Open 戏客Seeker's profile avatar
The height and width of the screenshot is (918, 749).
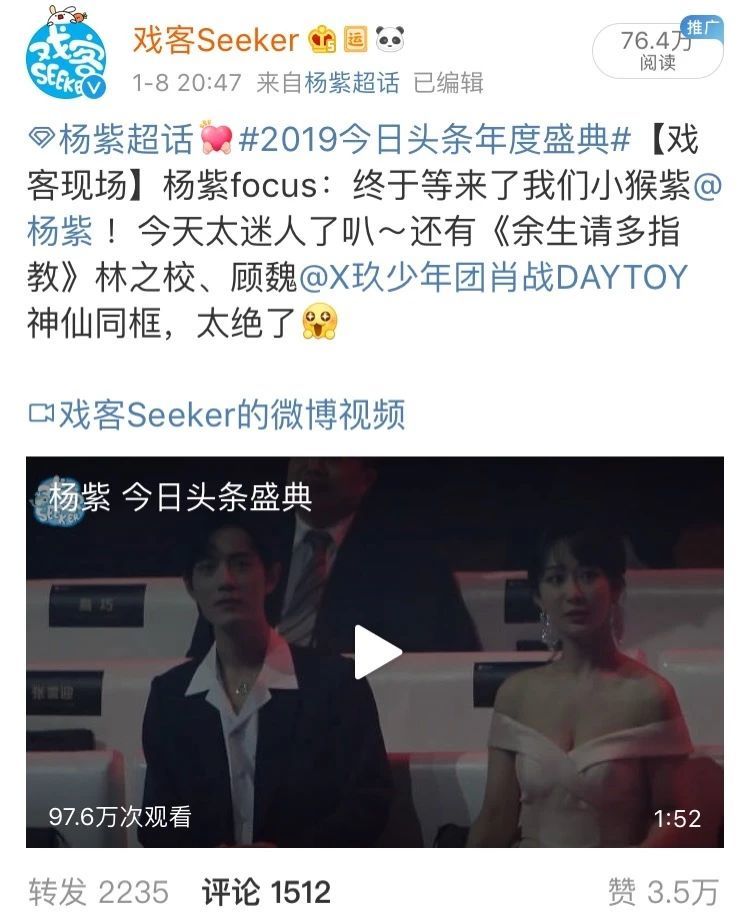click(66, 54)
